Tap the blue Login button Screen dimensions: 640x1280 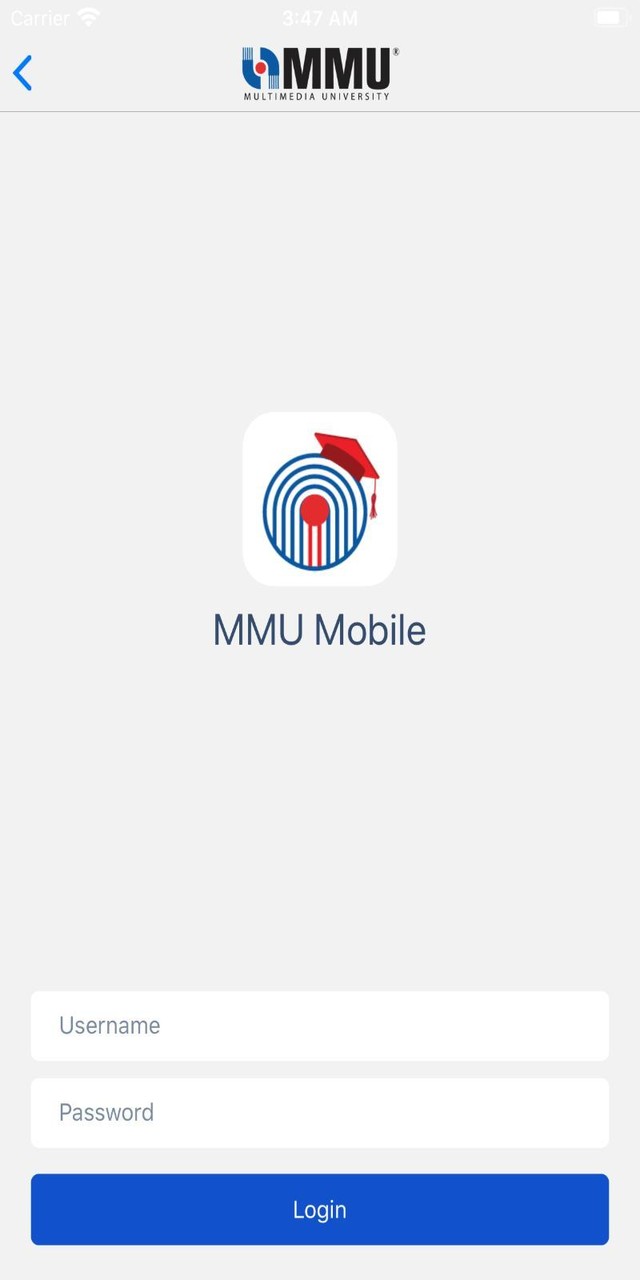pyautogui.click(x=320, y=1210)
